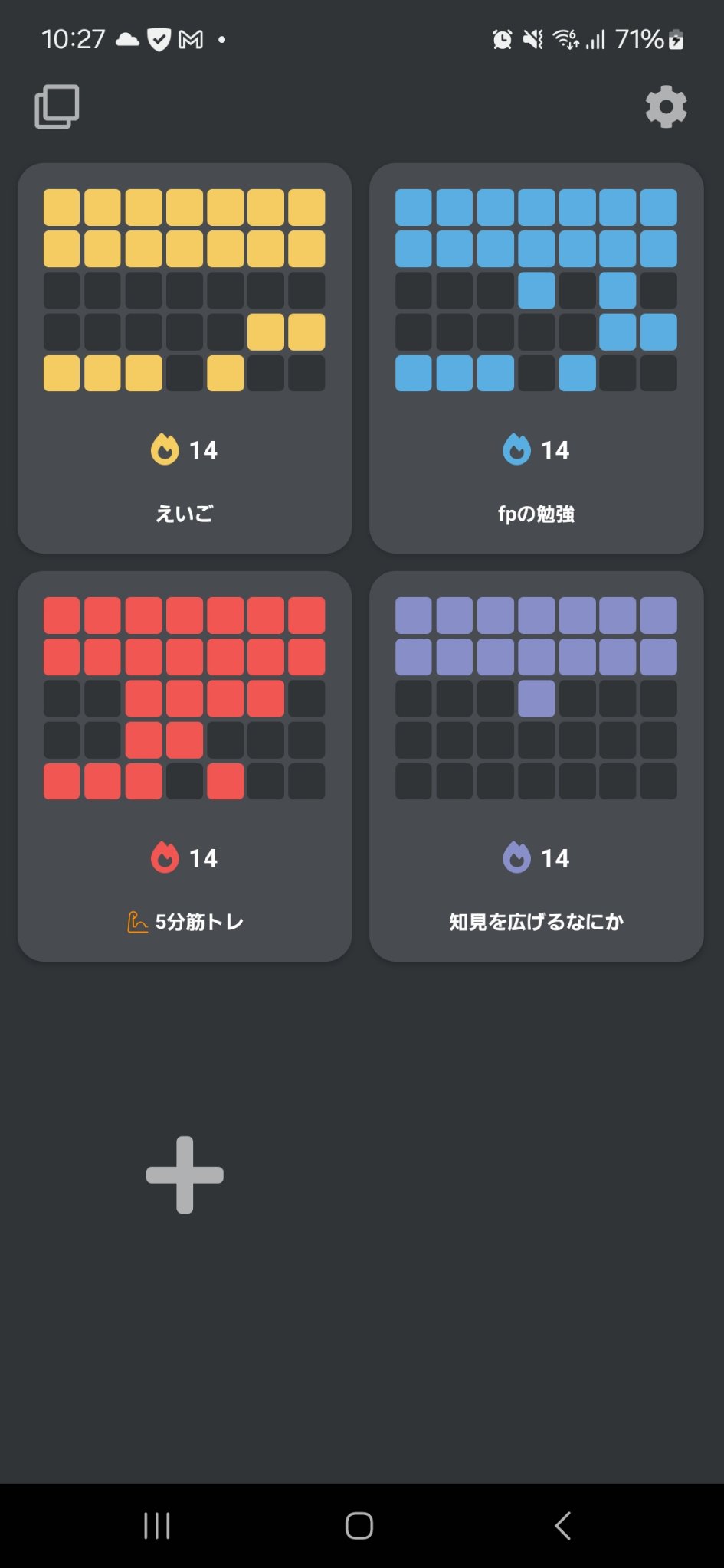
Task: Toggle today's cell in the えいご grid
Action: pos(307,374)
